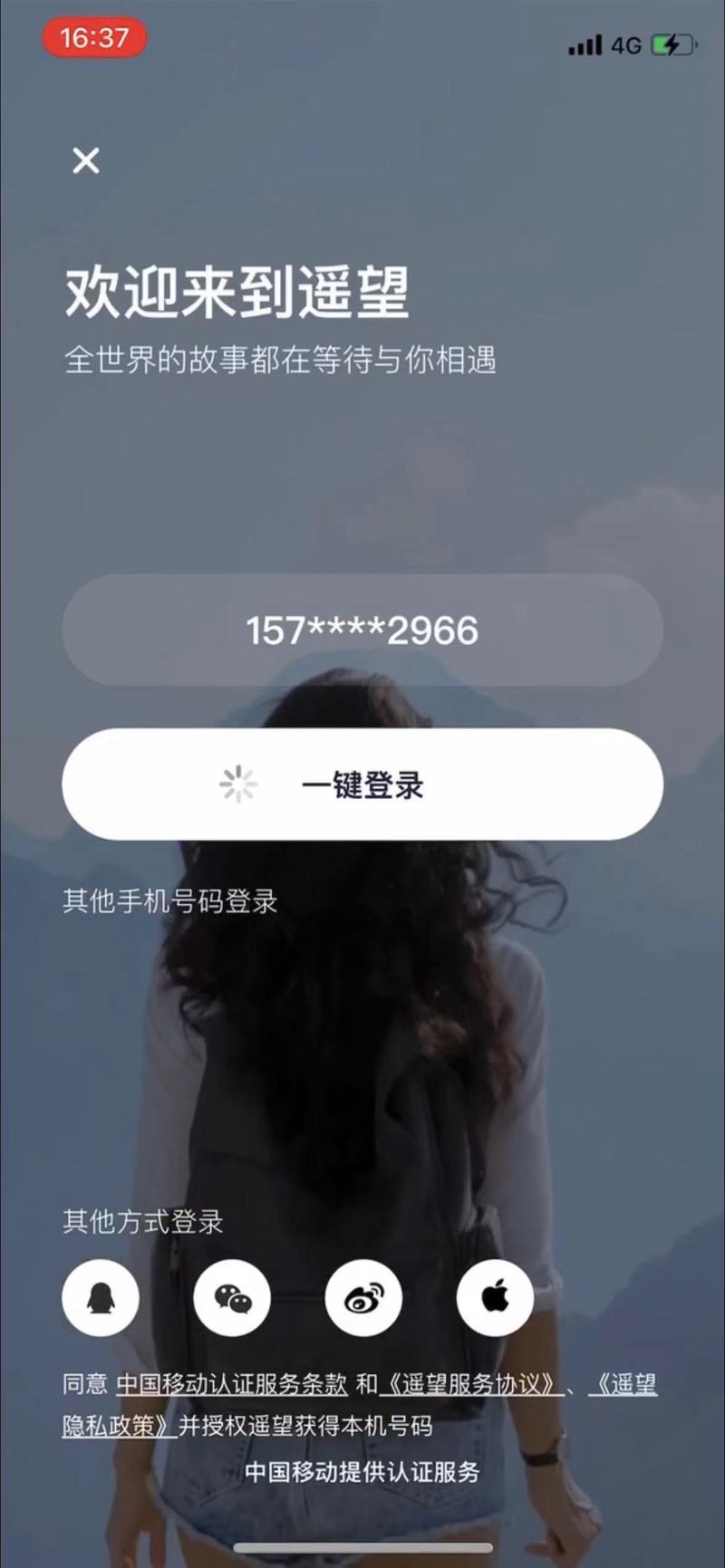Close the login screen
This screenshot has height=1568, width=725.
pyautogui.click(x=86, y=161)
